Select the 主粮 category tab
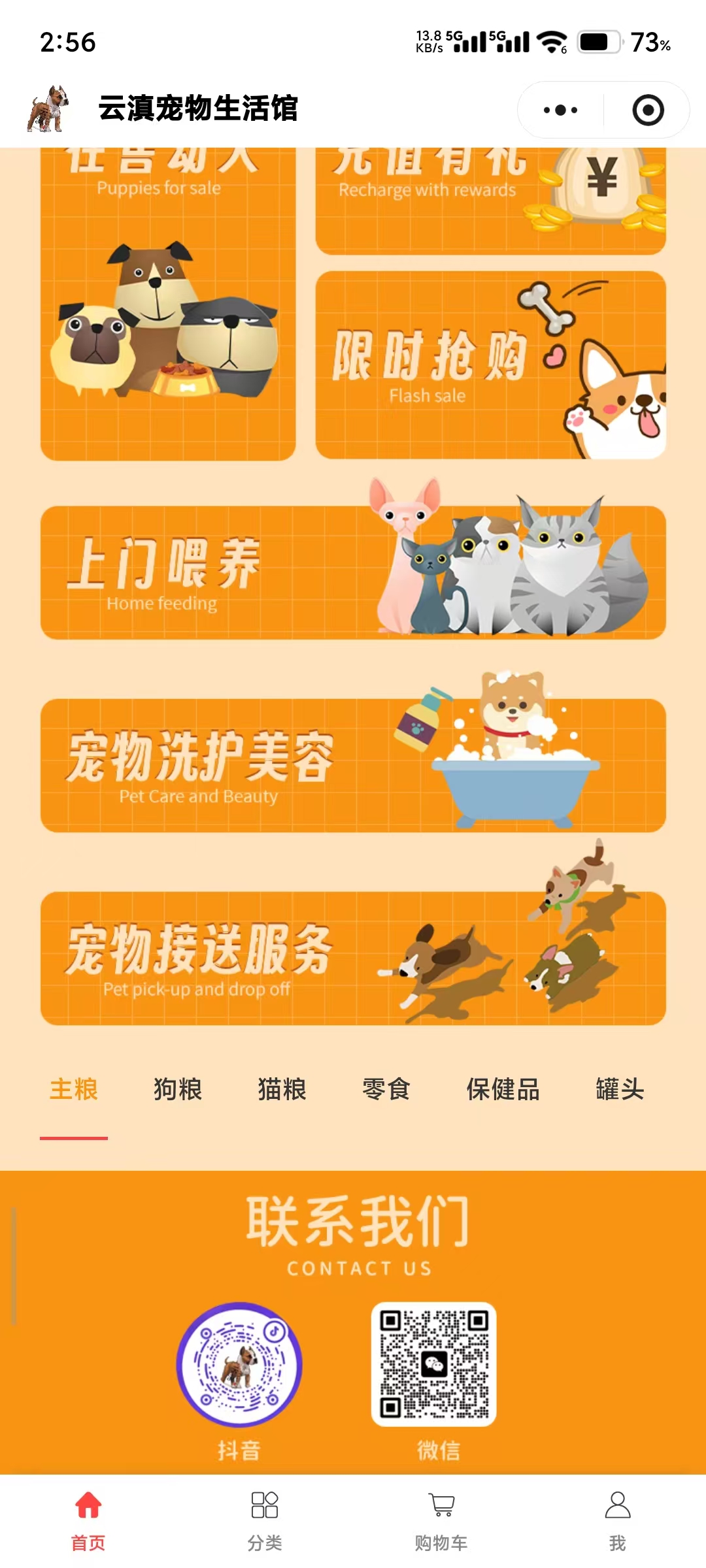The height and width of the screenshot is (1568, 706). point(74,1089)
